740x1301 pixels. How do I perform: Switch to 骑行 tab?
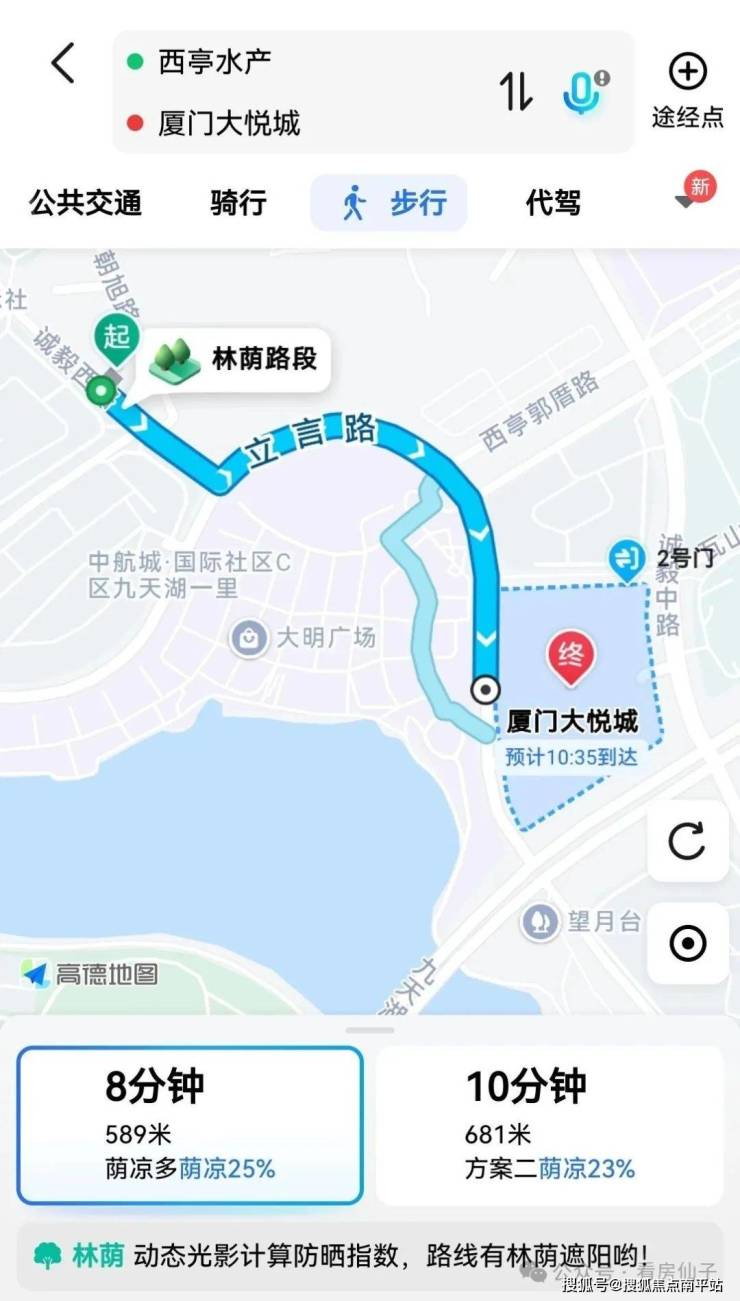point(238,203)
